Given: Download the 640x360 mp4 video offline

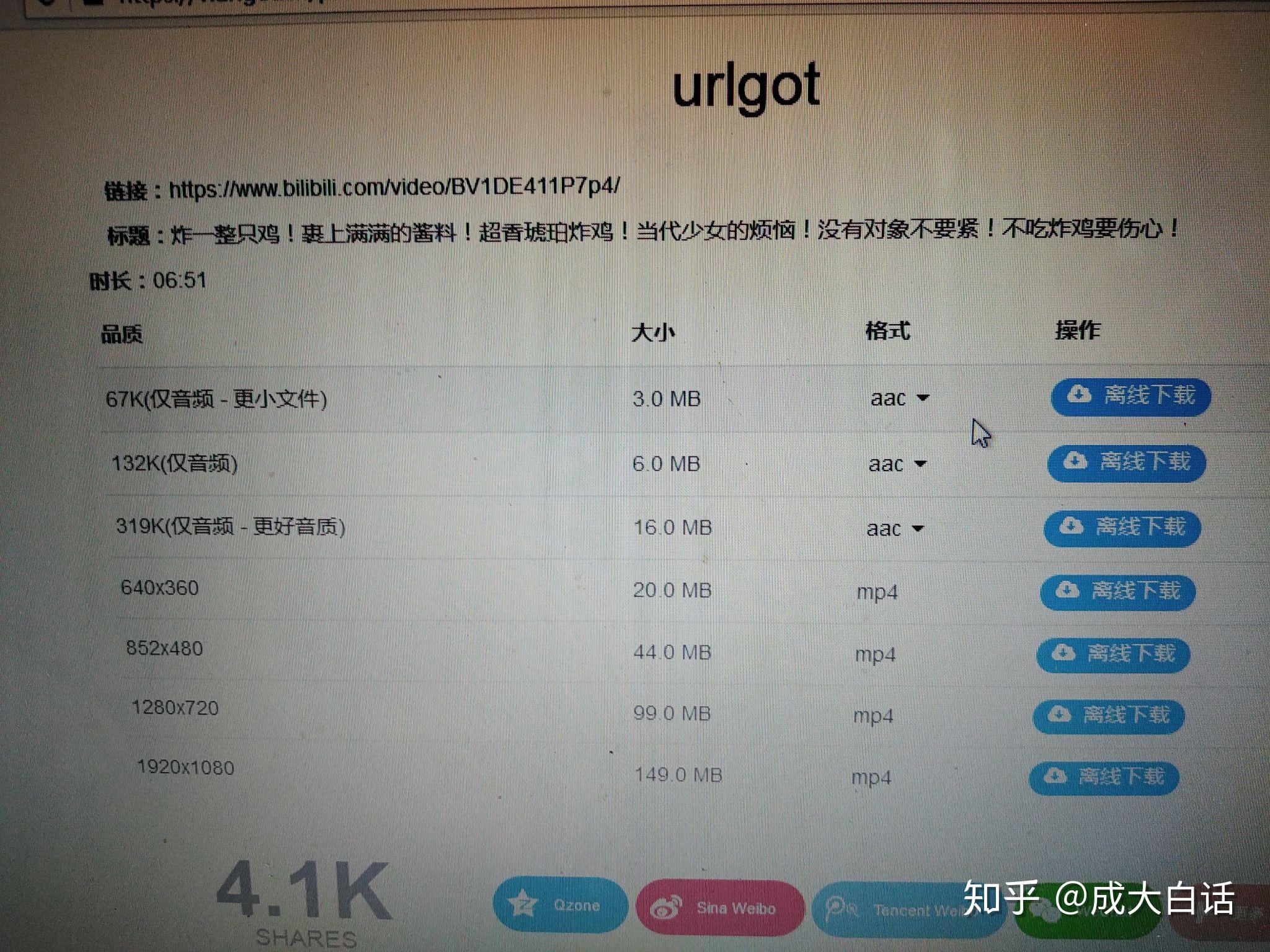Looking at the screenshot, I should [x=1117, y=591].
